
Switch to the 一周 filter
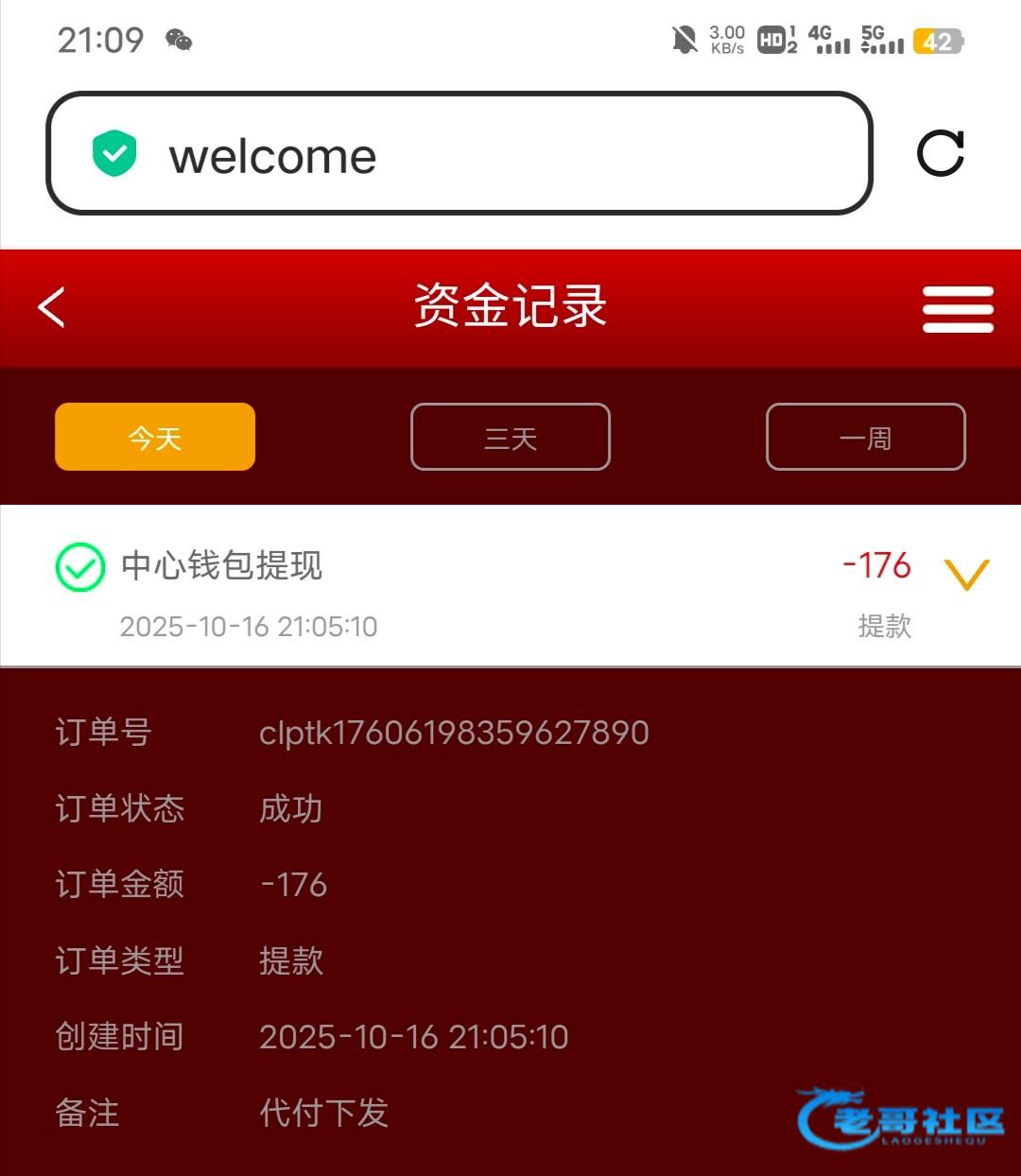point(865,437)
